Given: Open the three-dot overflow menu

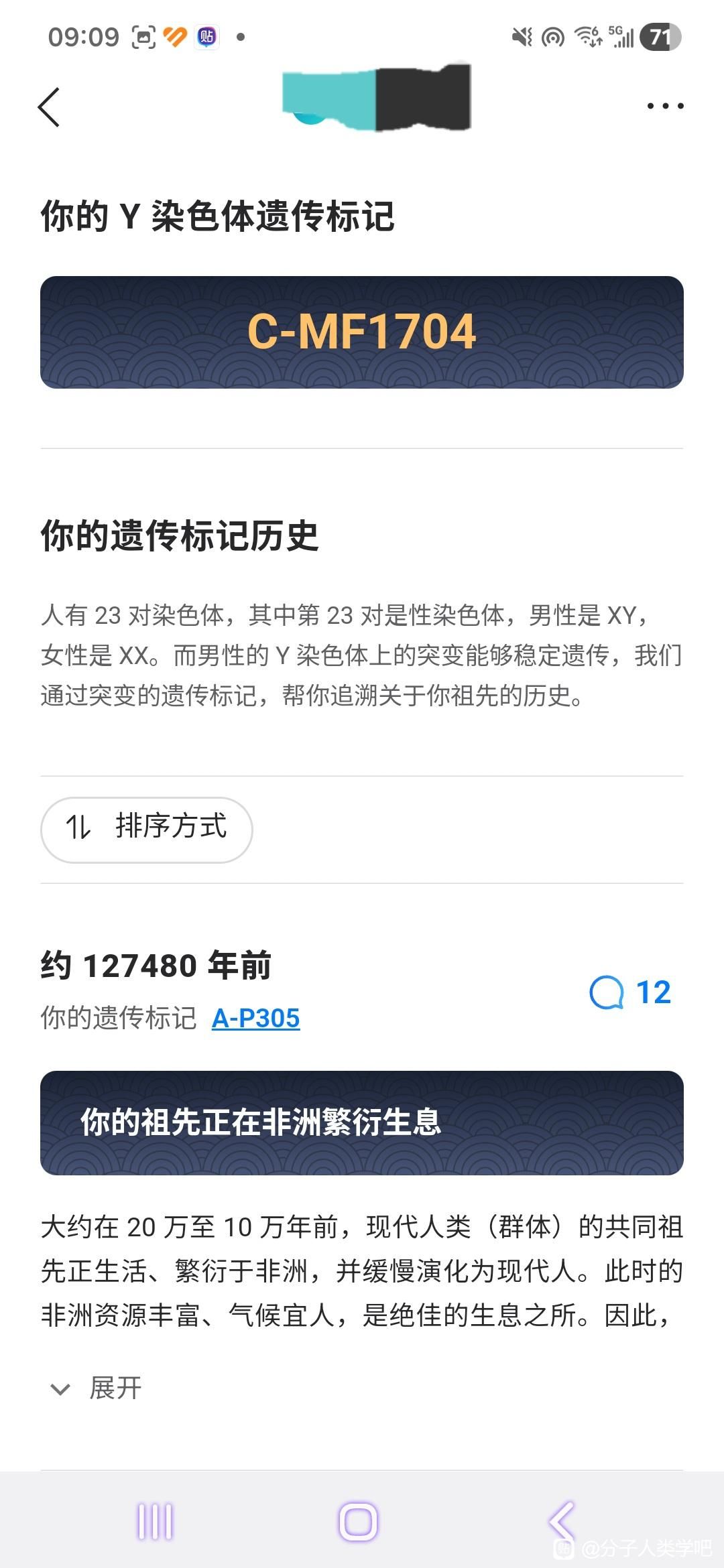Looking at the screenshot, I should (x=665, y=106).
